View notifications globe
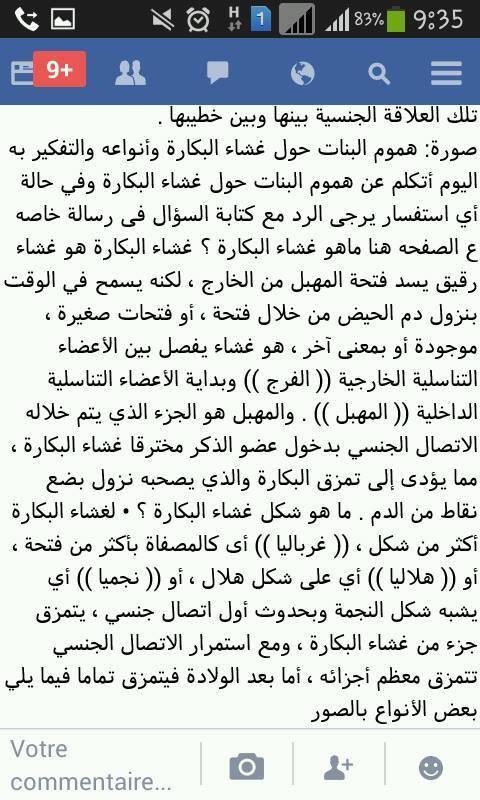Viewport: 480px width, 800px height. (302, 73)
